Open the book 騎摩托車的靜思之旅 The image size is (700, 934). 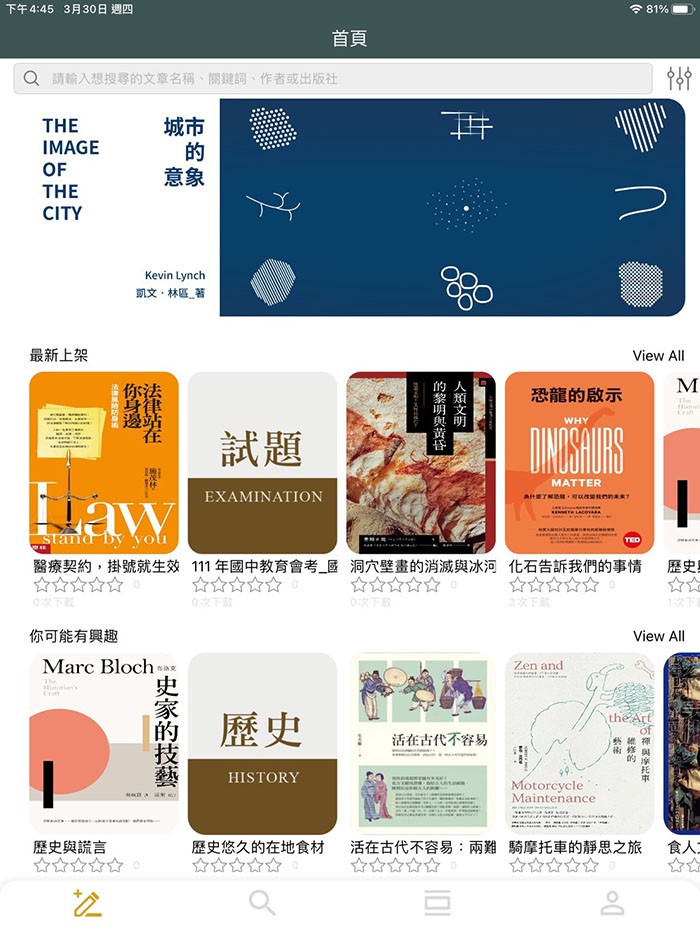pyautogui.click(x=579, y=743)
